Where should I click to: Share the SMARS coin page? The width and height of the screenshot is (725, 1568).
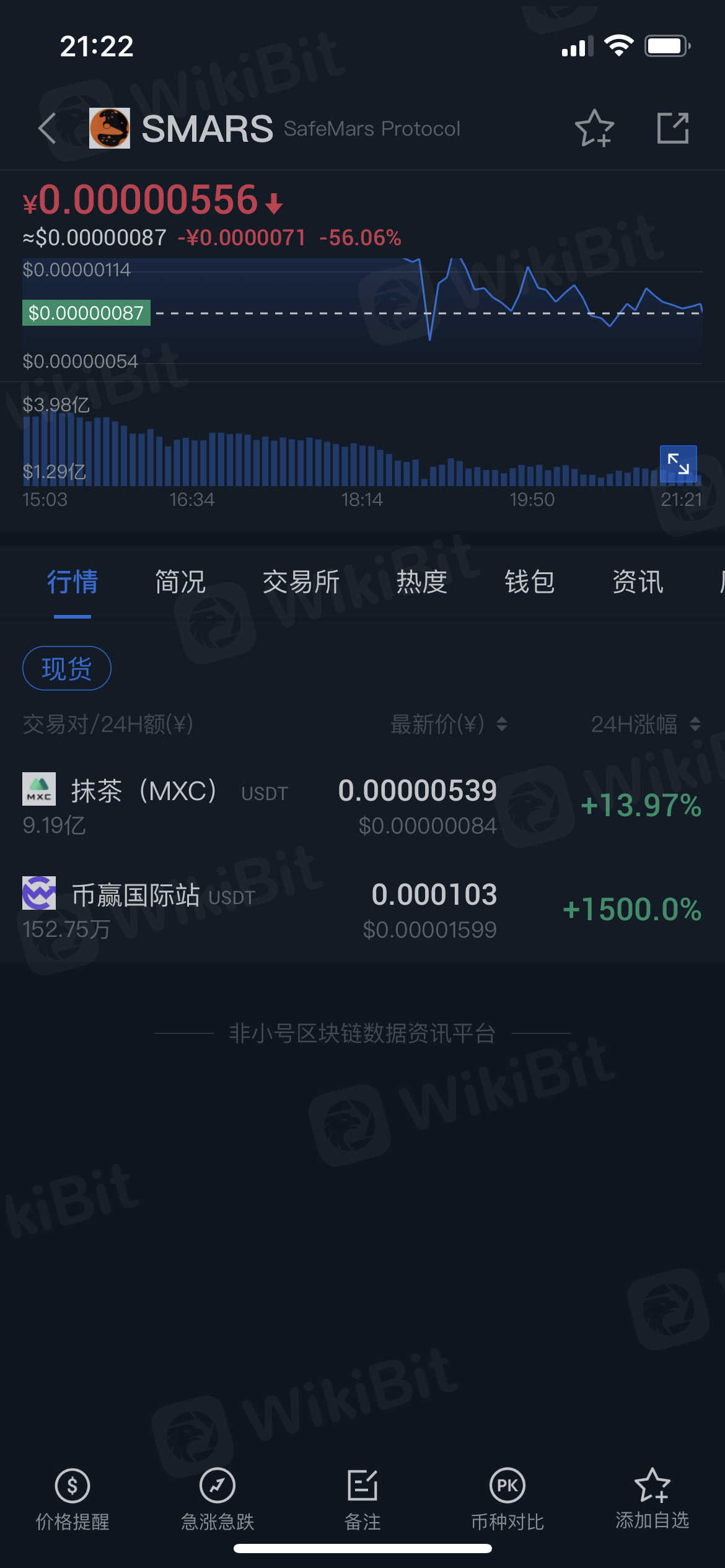tap(672, 128)
